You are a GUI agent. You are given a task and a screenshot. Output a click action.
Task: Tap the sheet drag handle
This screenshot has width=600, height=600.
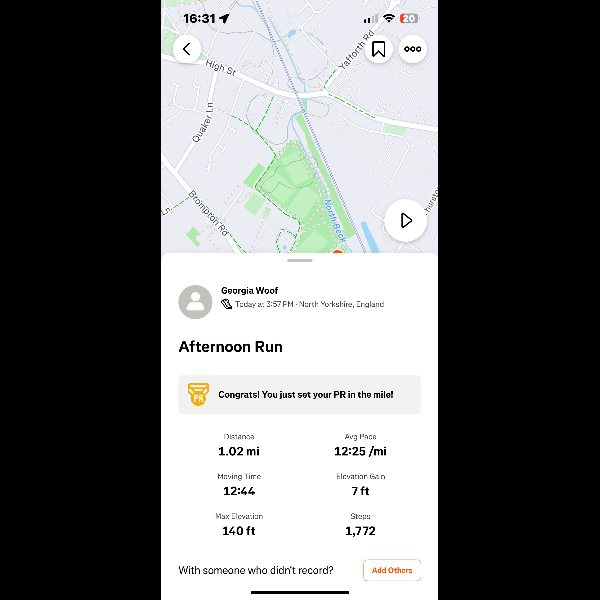tap(299, 260)
